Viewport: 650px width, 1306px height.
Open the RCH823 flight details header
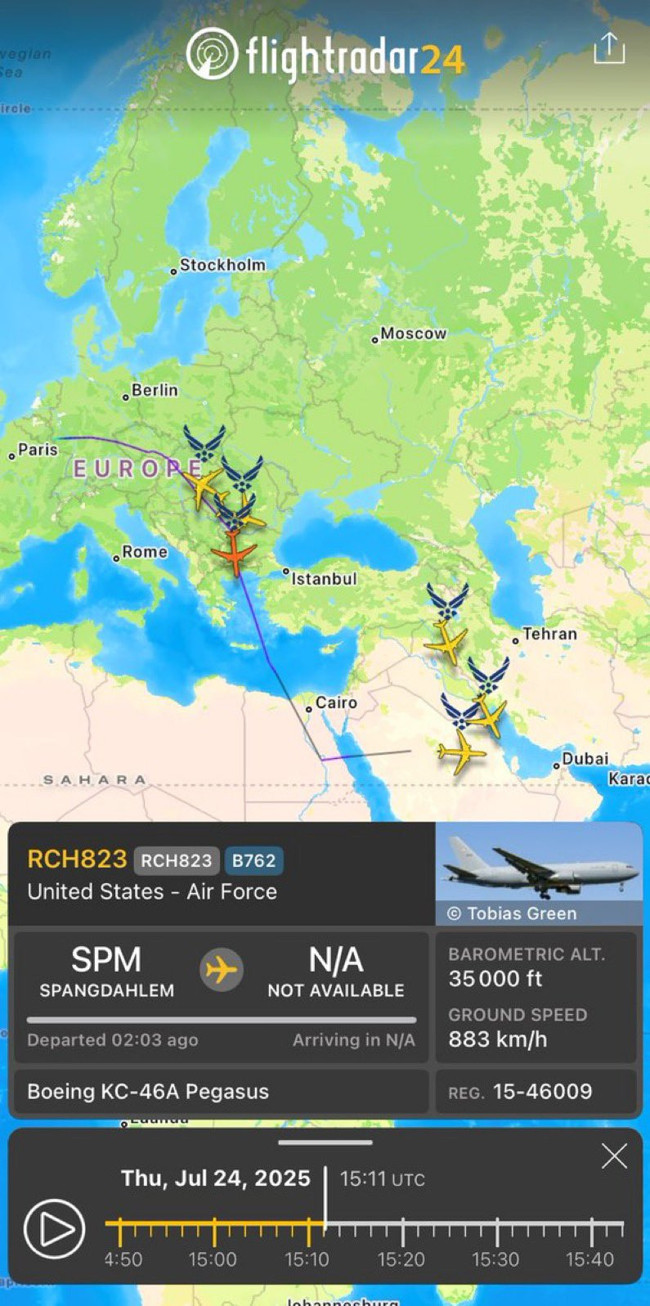pyautogui.click(x=77, y=859)
